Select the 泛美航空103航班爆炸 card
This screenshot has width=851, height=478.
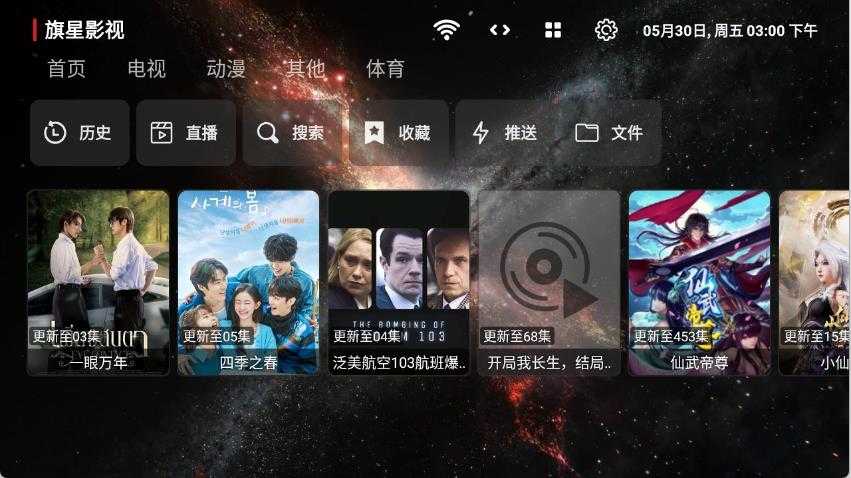pyautogui.click(x=399, y=282)
